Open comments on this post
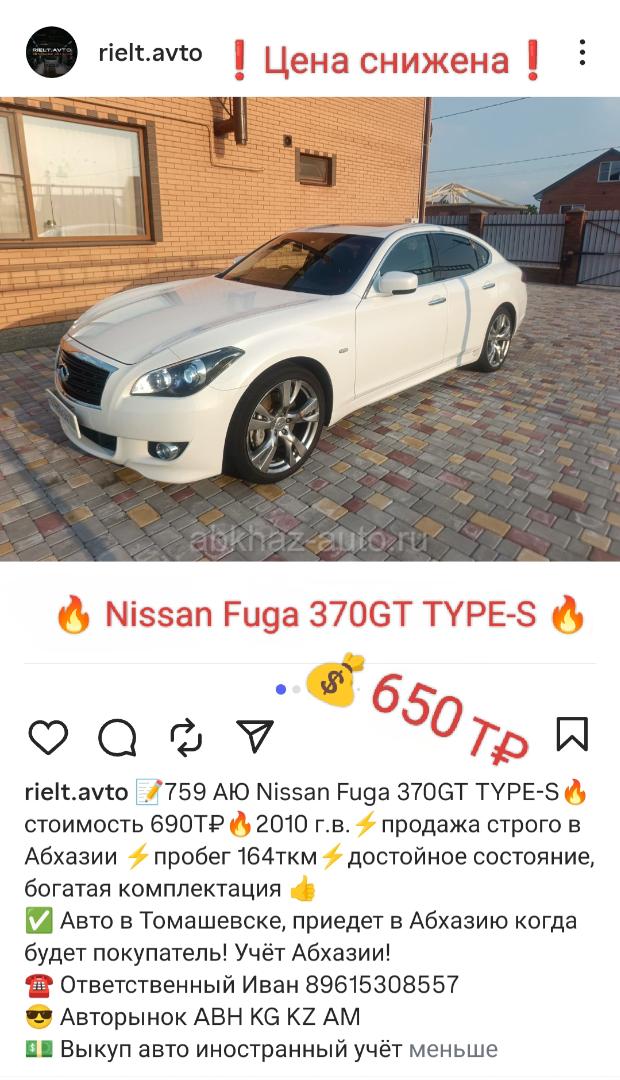Image resolution: width=620 pixels, height=1080 pixels. click(x=117, y=738)
